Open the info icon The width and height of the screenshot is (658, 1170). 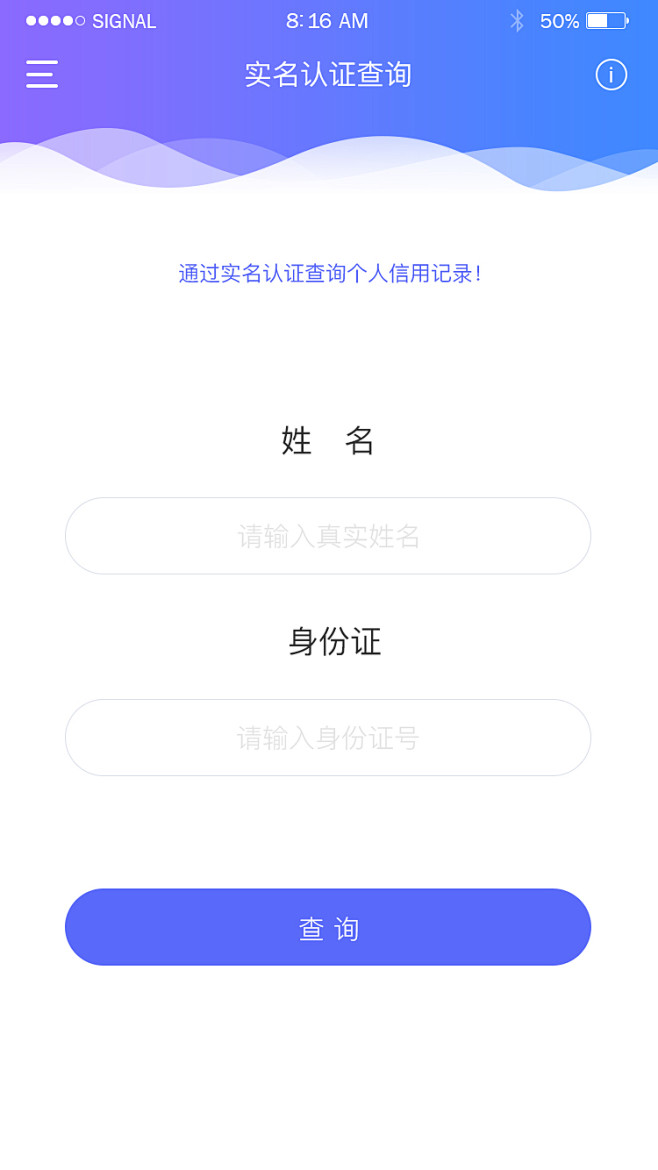click(x=611, y=75)
